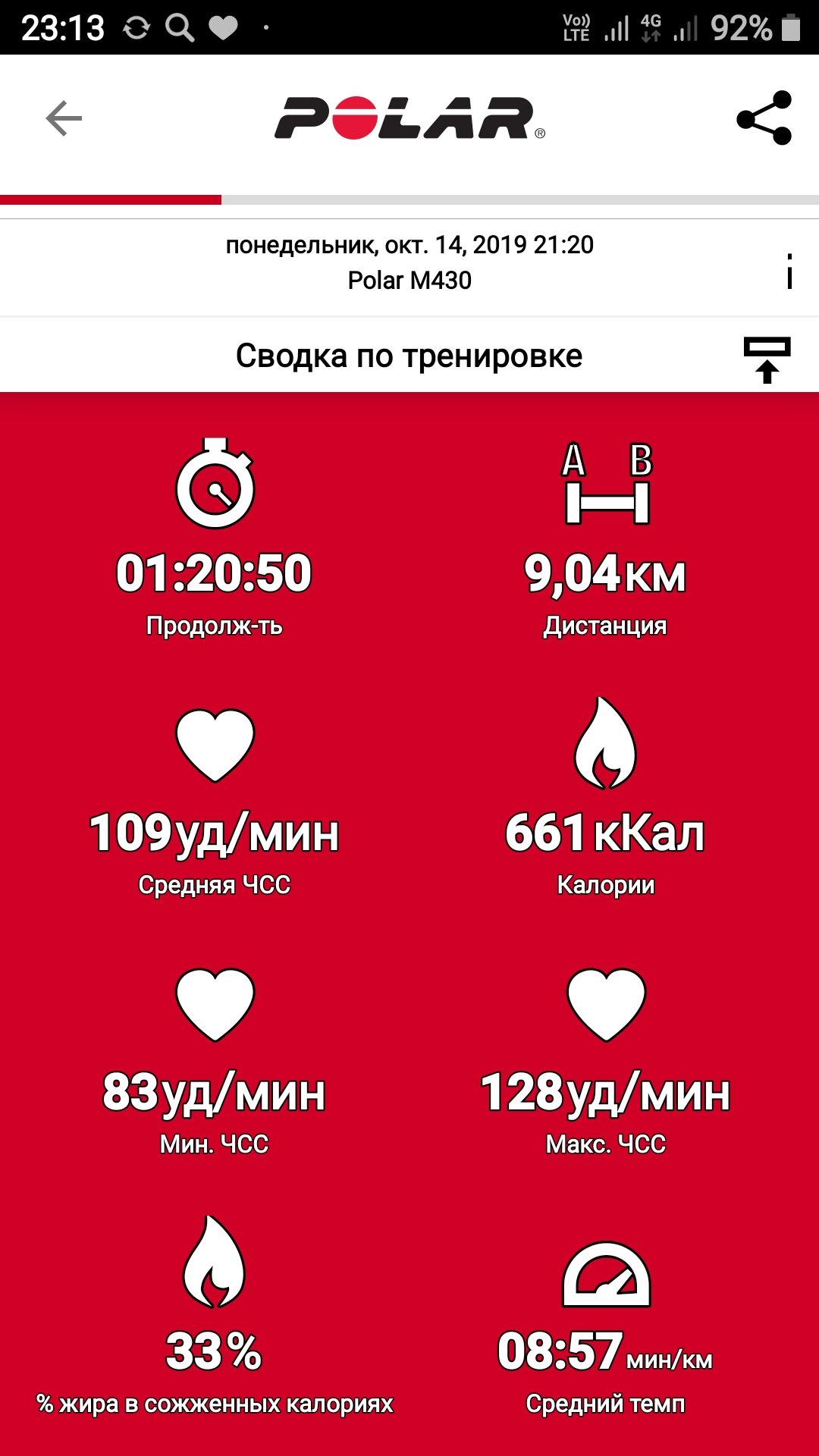Go back using the arrow icon

point(64,118)
